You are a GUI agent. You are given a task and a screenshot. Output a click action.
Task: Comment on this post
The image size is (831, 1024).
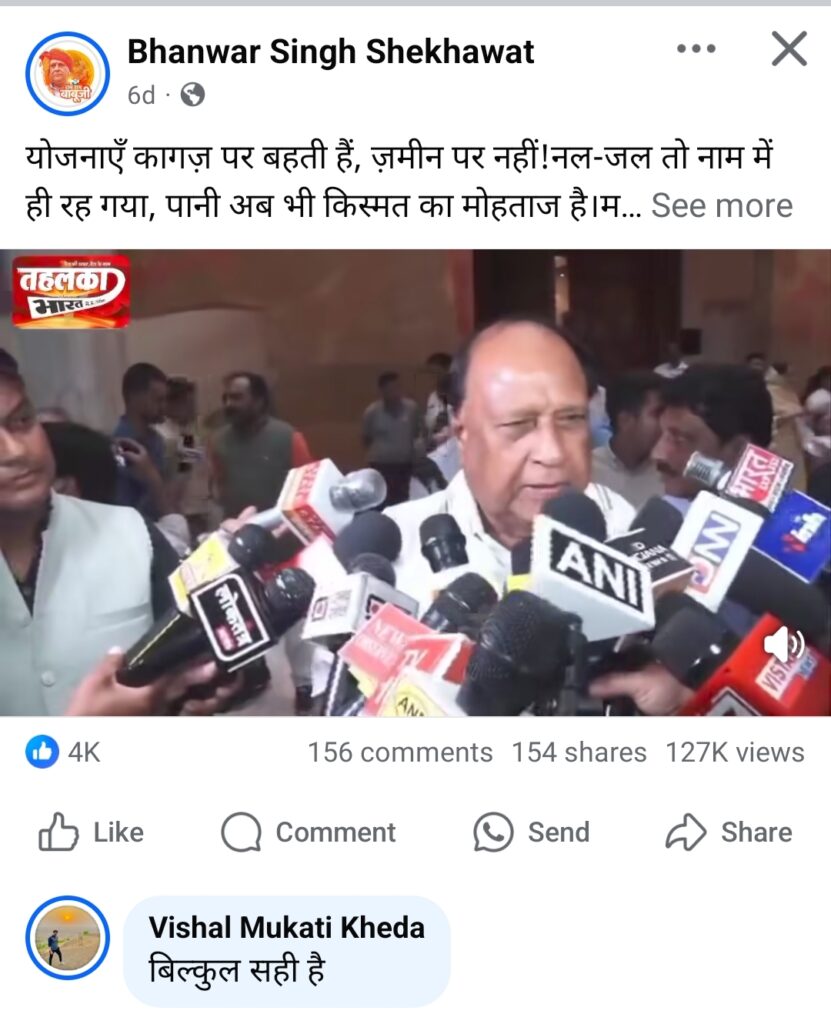point(308,832)
